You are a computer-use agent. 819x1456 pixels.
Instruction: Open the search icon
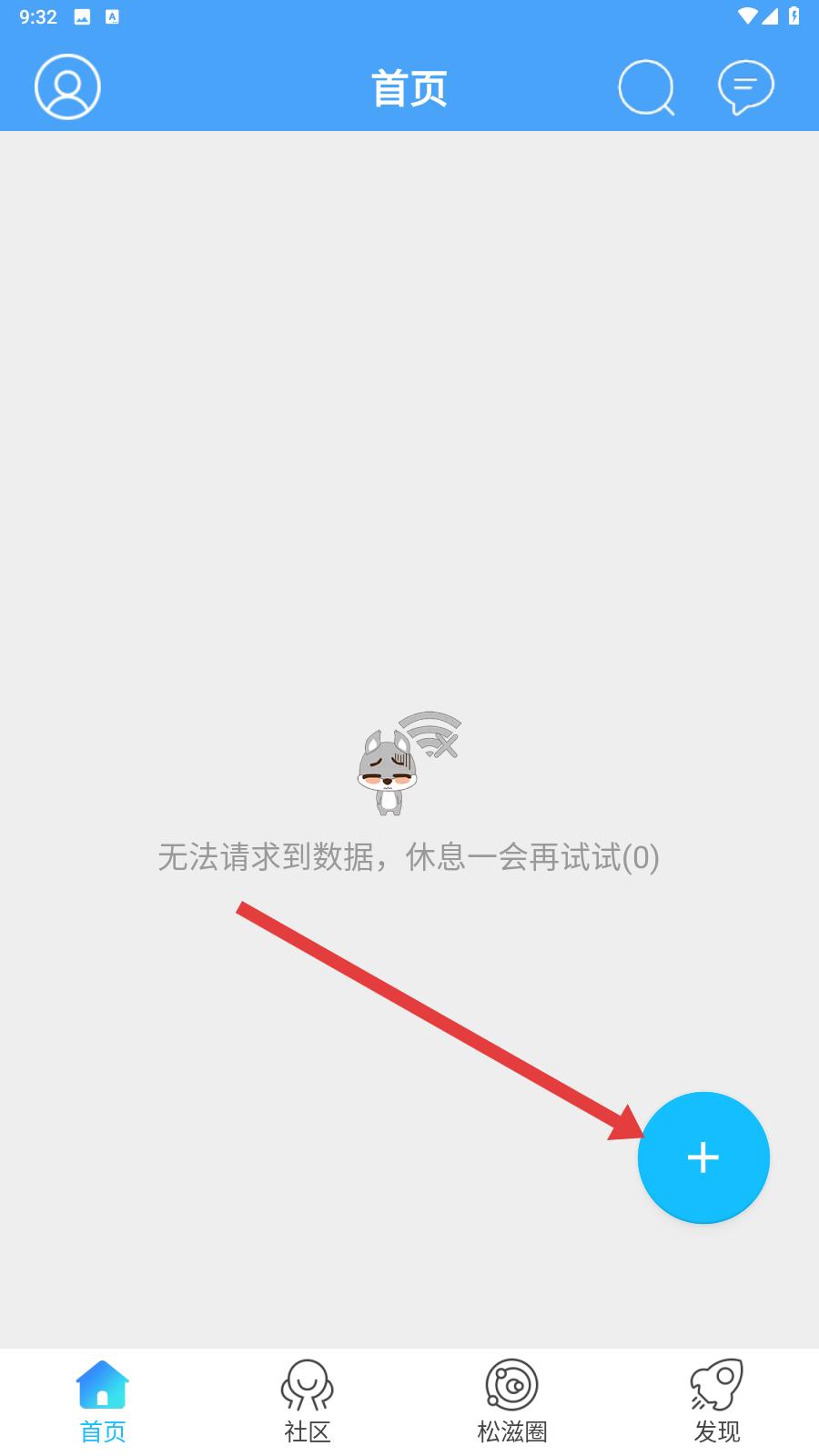coord(646,87)
